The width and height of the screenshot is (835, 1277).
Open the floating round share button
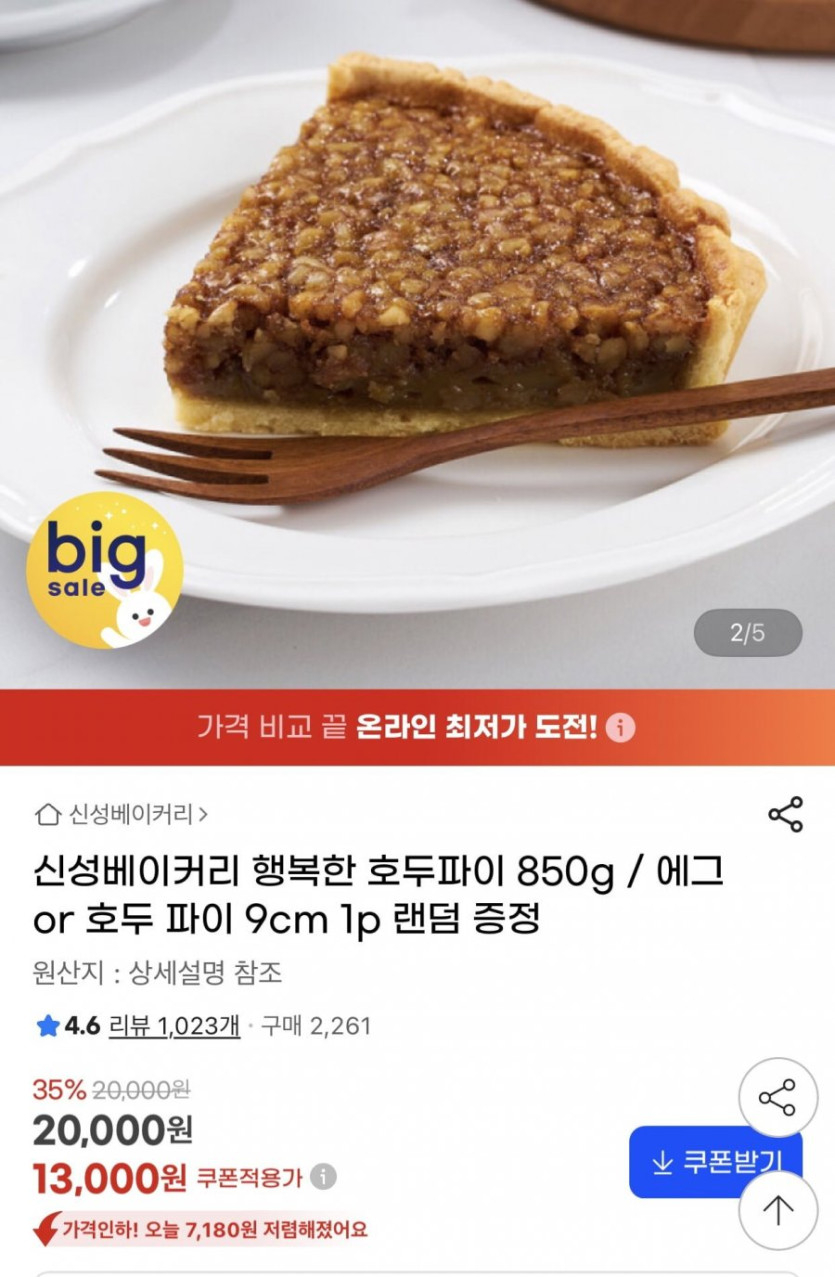pyautogui.click(x=777, y=1097)
